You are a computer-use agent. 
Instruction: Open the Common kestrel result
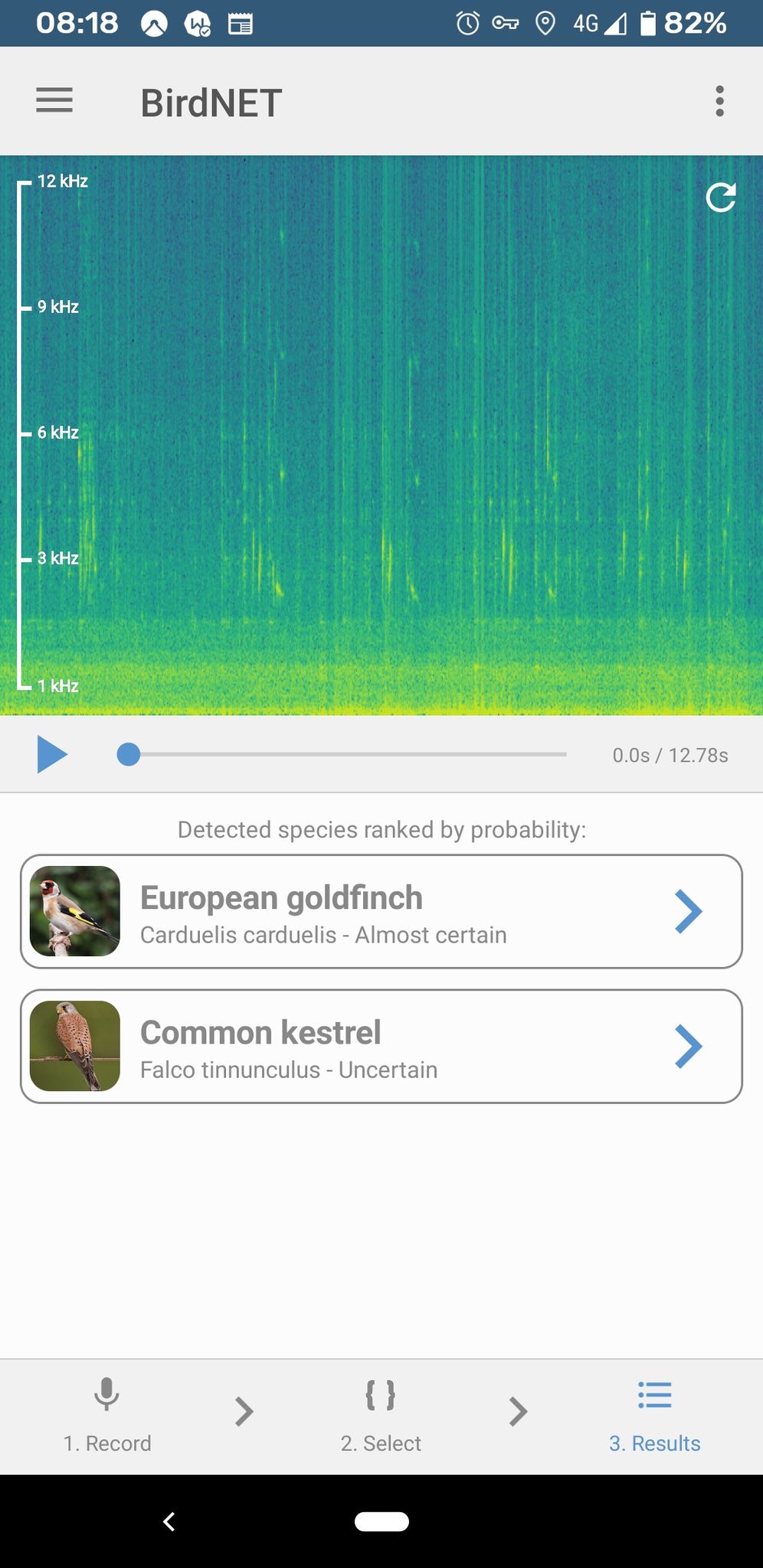point(381,1047)
